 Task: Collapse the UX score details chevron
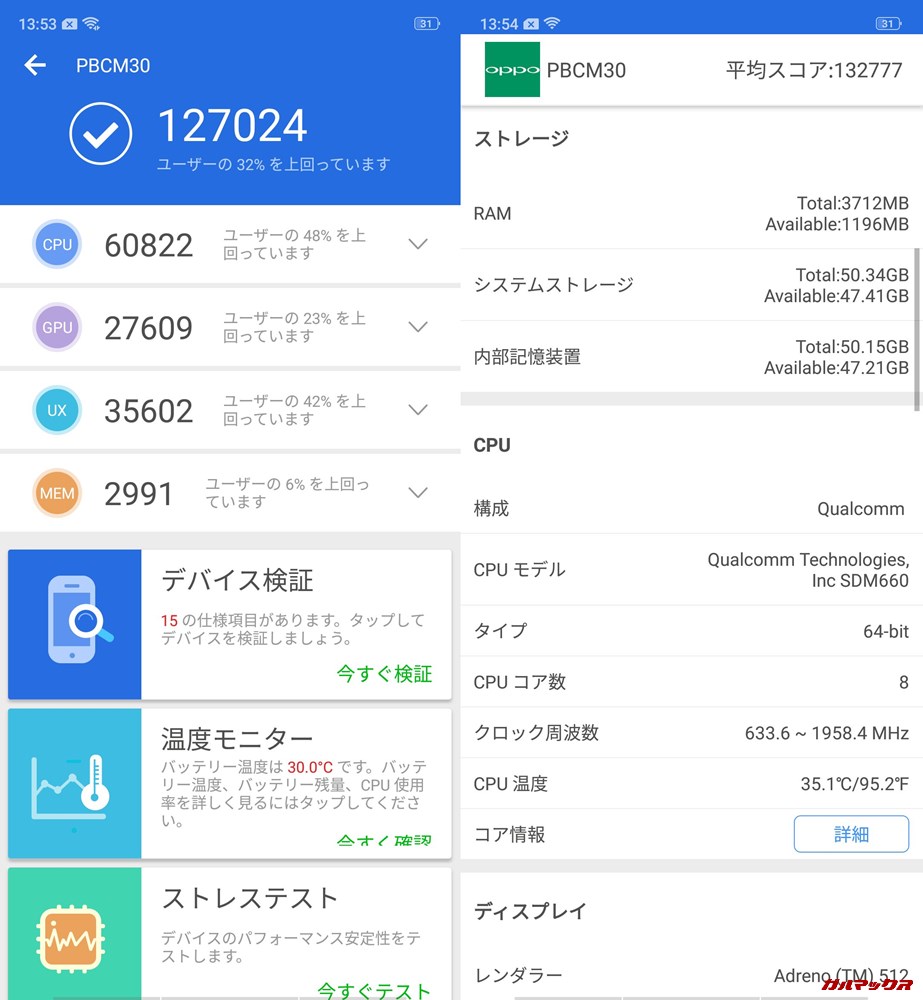pos(418,409)
